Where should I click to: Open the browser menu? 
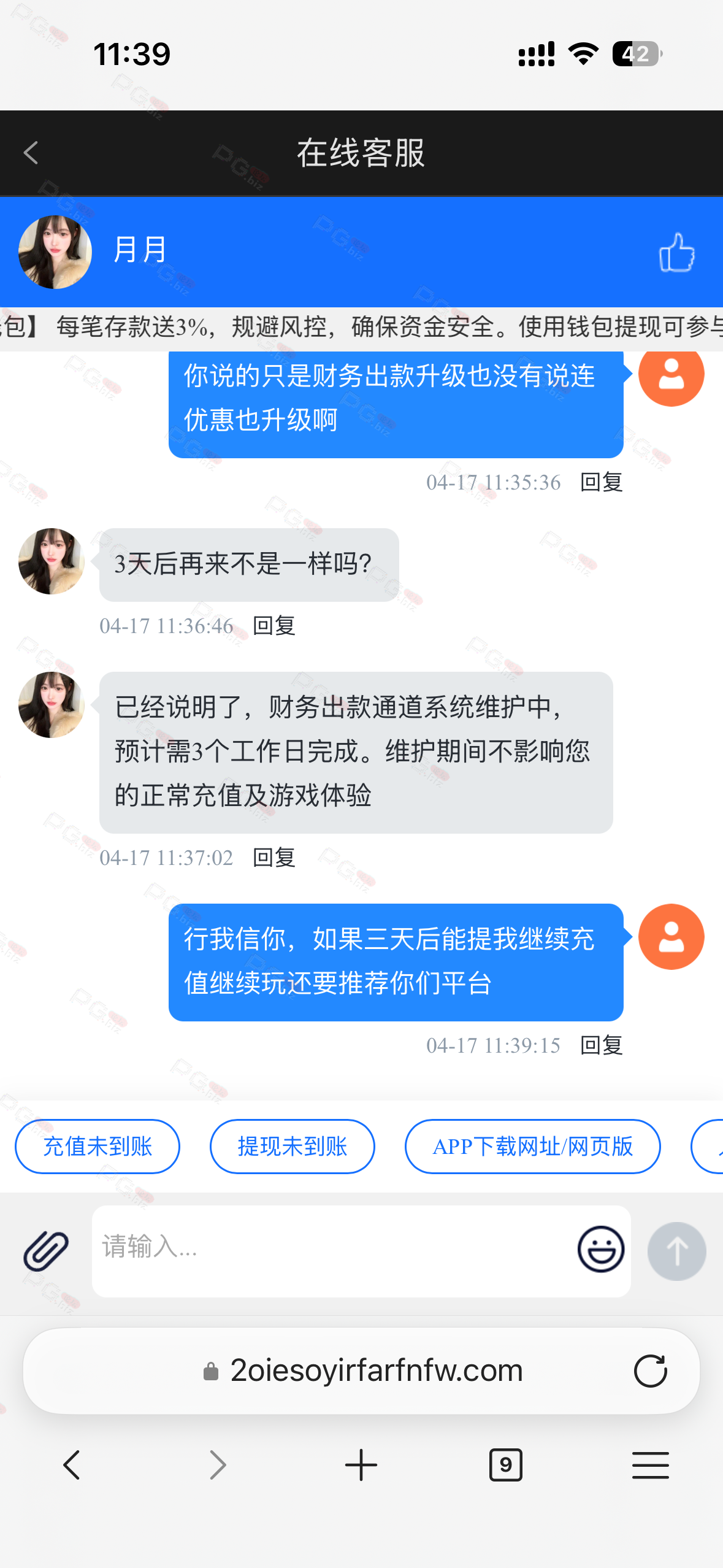(x=650, y=1465)
